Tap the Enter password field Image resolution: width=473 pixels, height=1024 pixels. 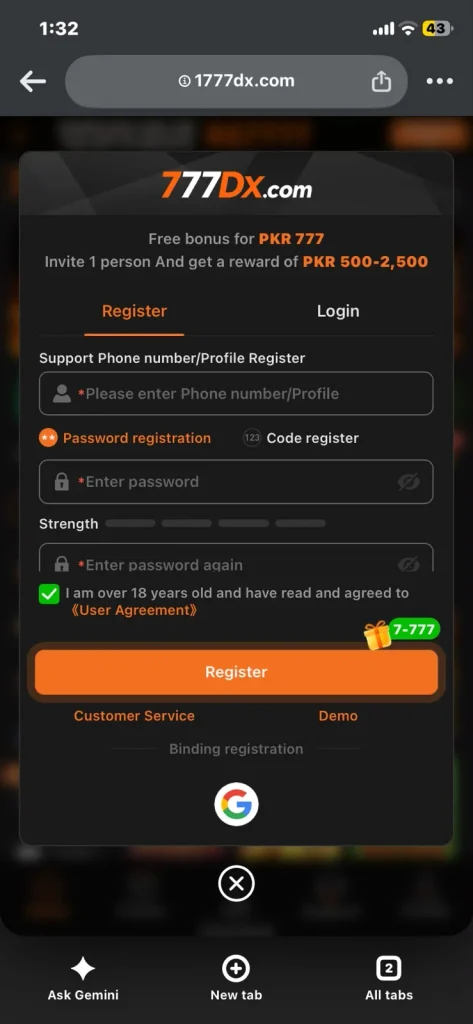236,482
